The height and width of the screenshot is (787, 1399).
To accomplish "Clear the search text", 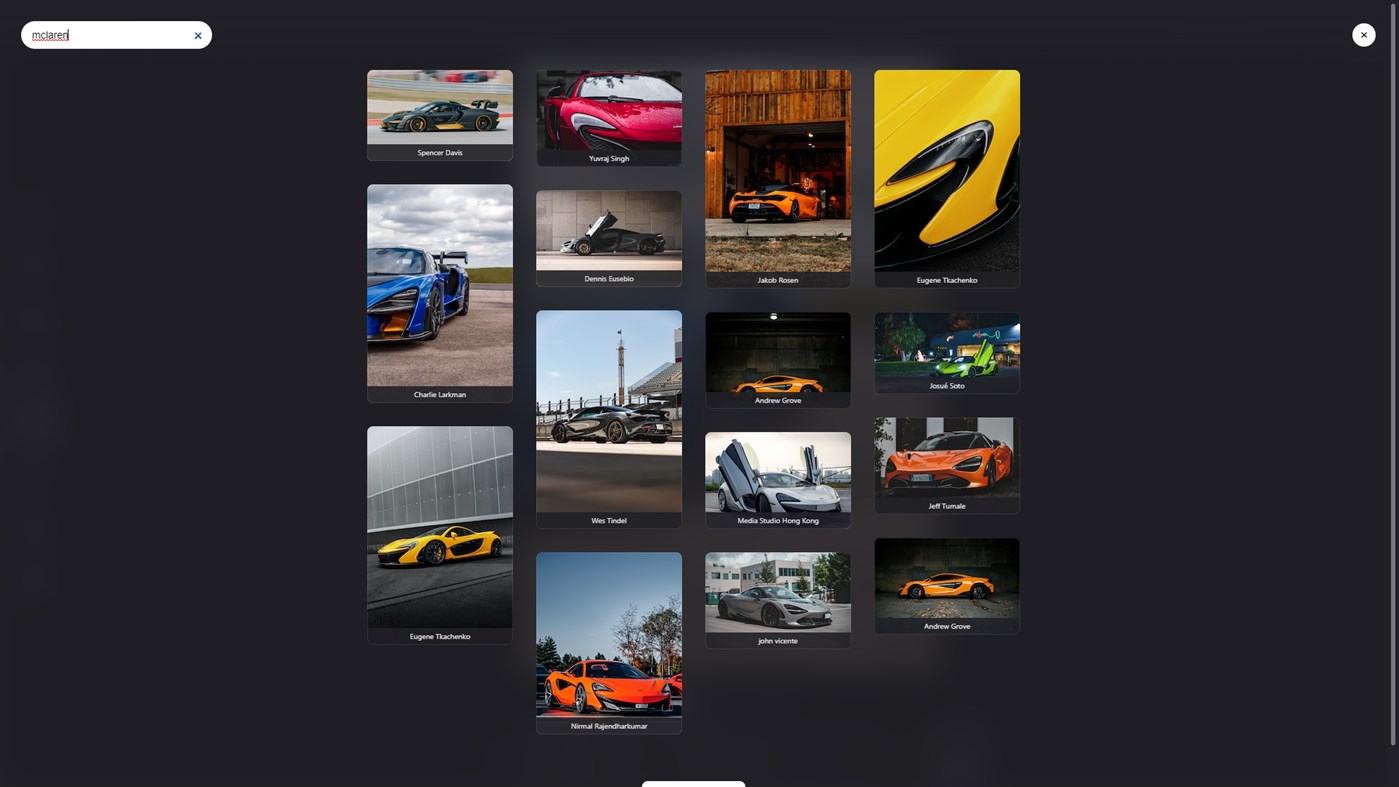I will tap(198, 36).
